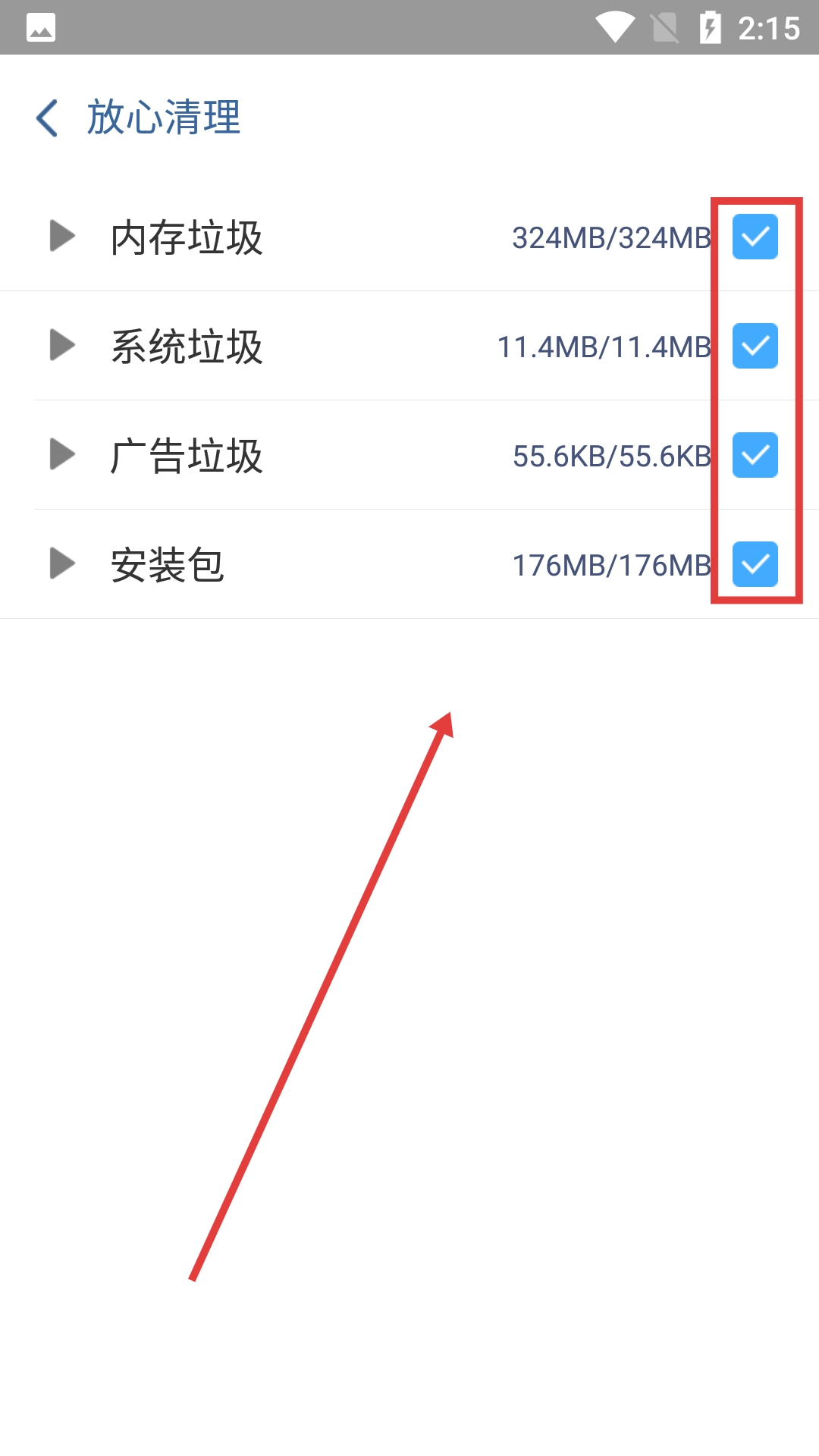Expand the 广告垃圾 category
The image size is (819, 1456).
(62, 454)
